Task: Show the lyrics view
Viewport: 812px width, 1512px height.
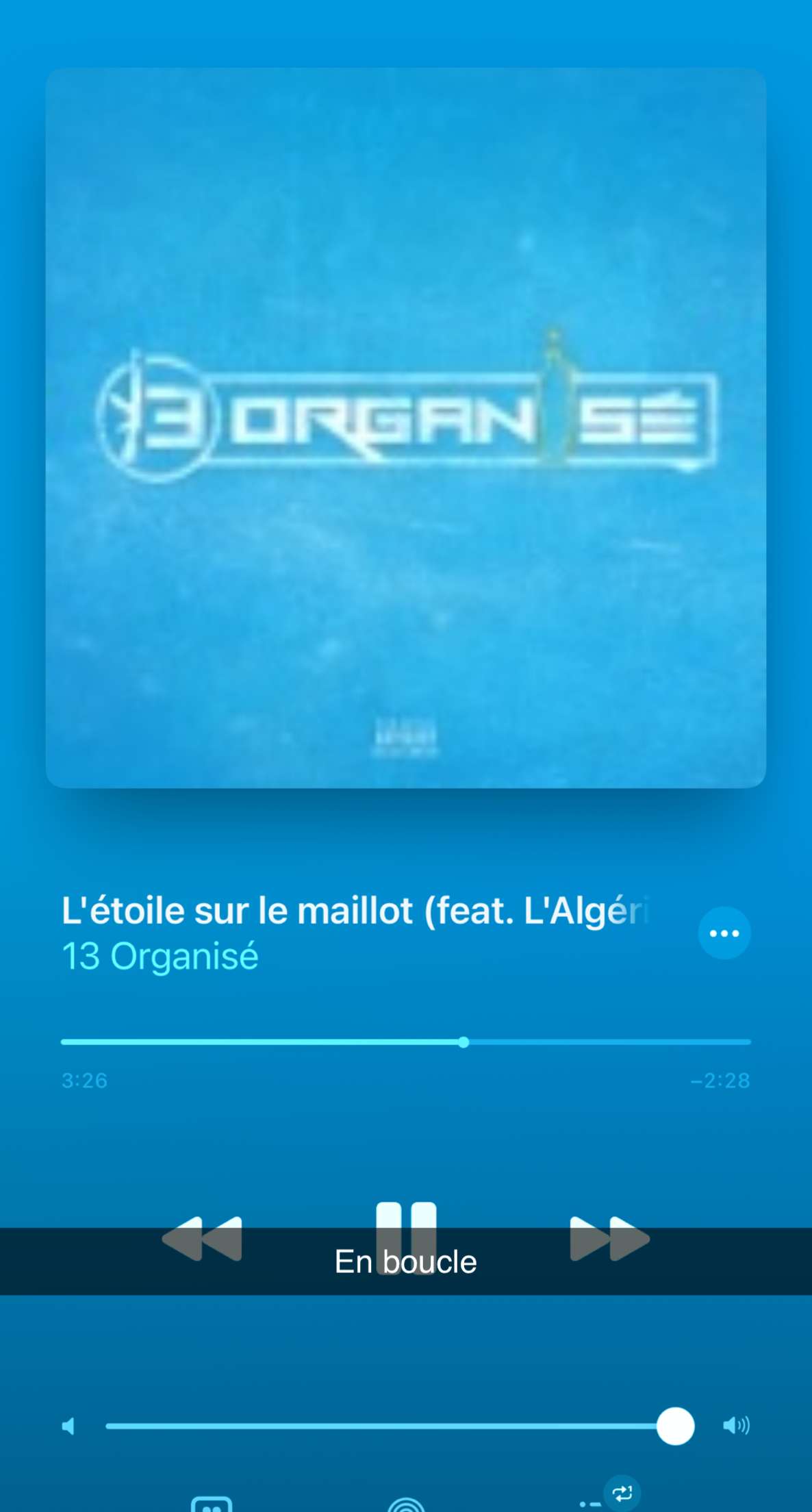Action: point(212,1505)
